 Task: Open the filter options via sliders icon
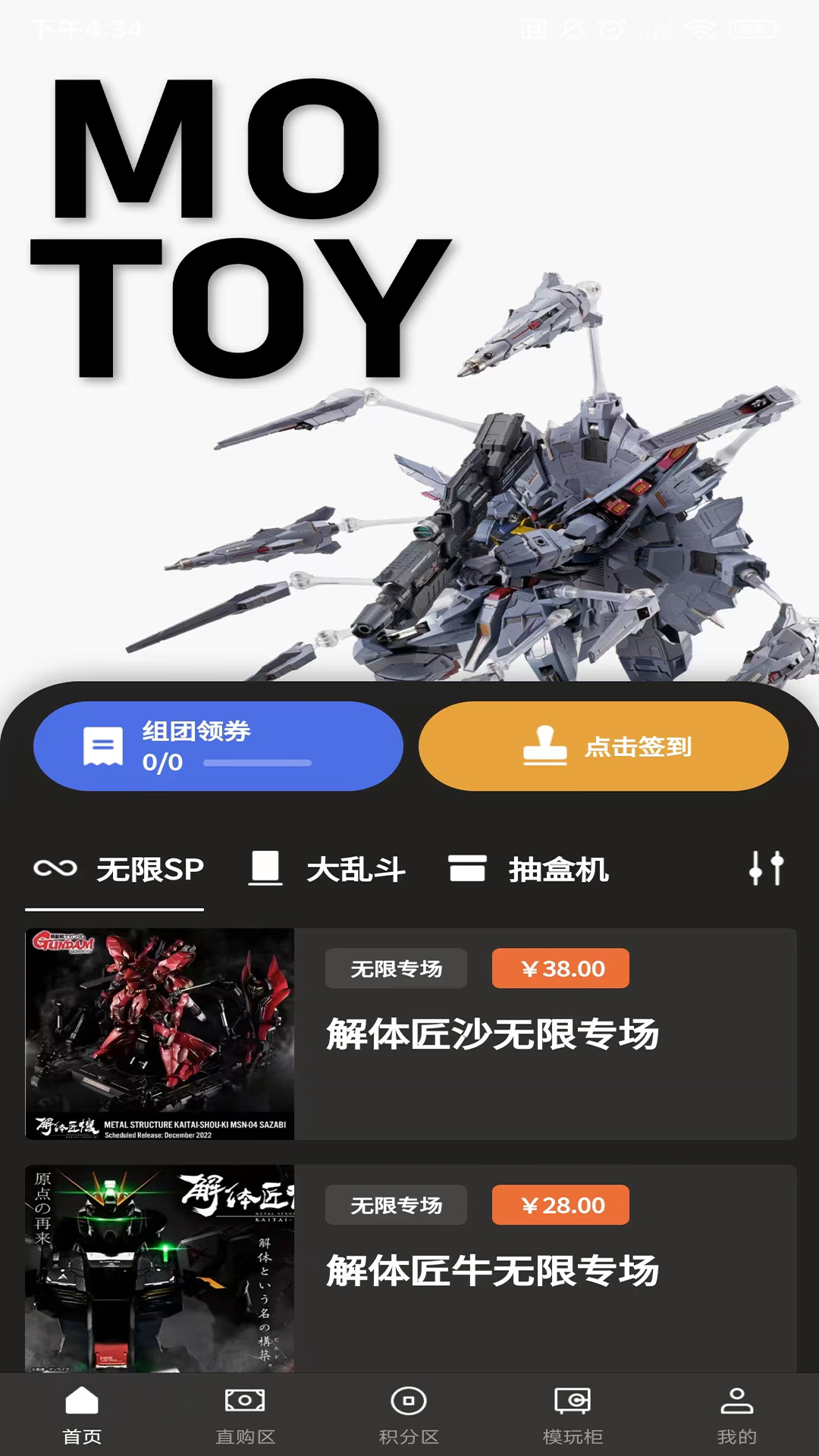(x=768, y=869)
